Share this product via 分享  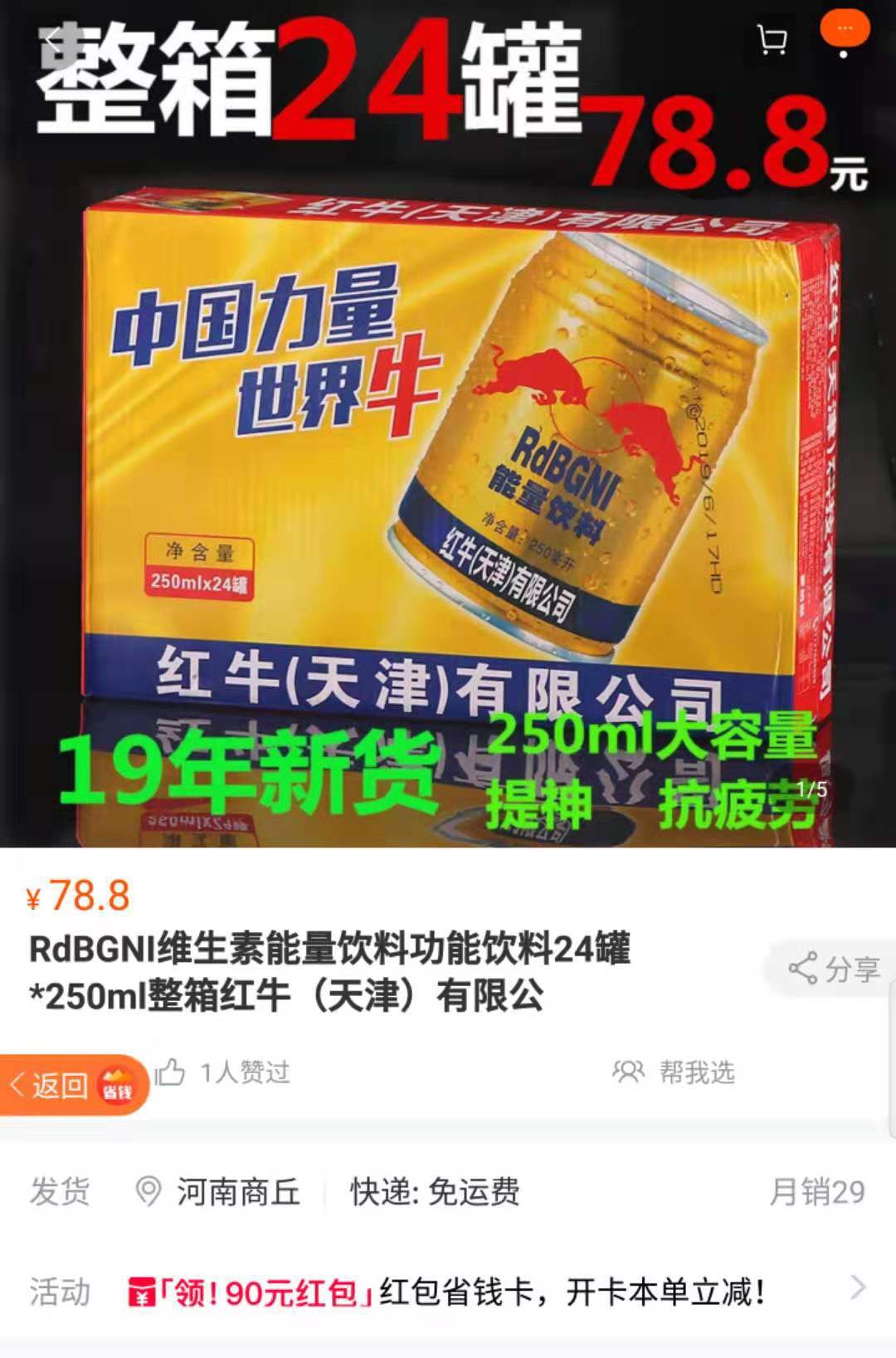(x=834, y=969)
